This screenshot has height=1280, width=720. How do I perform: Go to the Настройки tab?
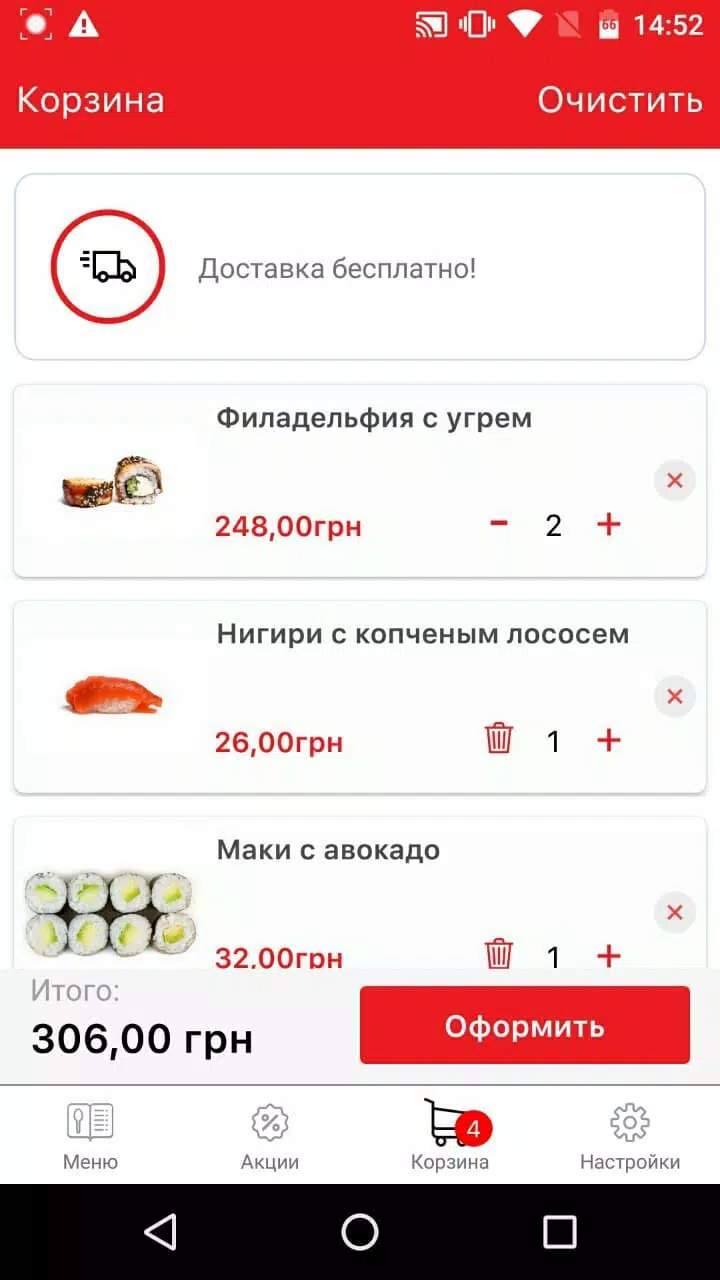[630, 1136]
